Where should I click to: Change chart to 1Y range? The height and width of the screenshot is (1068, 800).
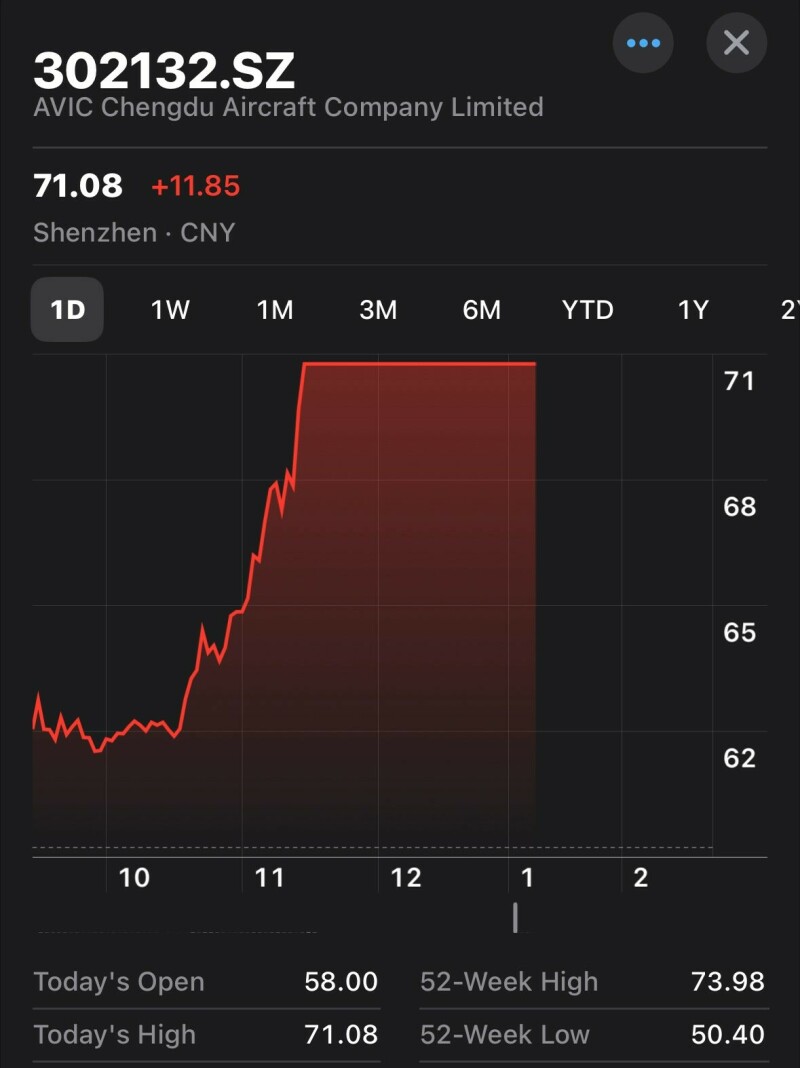(693, 310)
